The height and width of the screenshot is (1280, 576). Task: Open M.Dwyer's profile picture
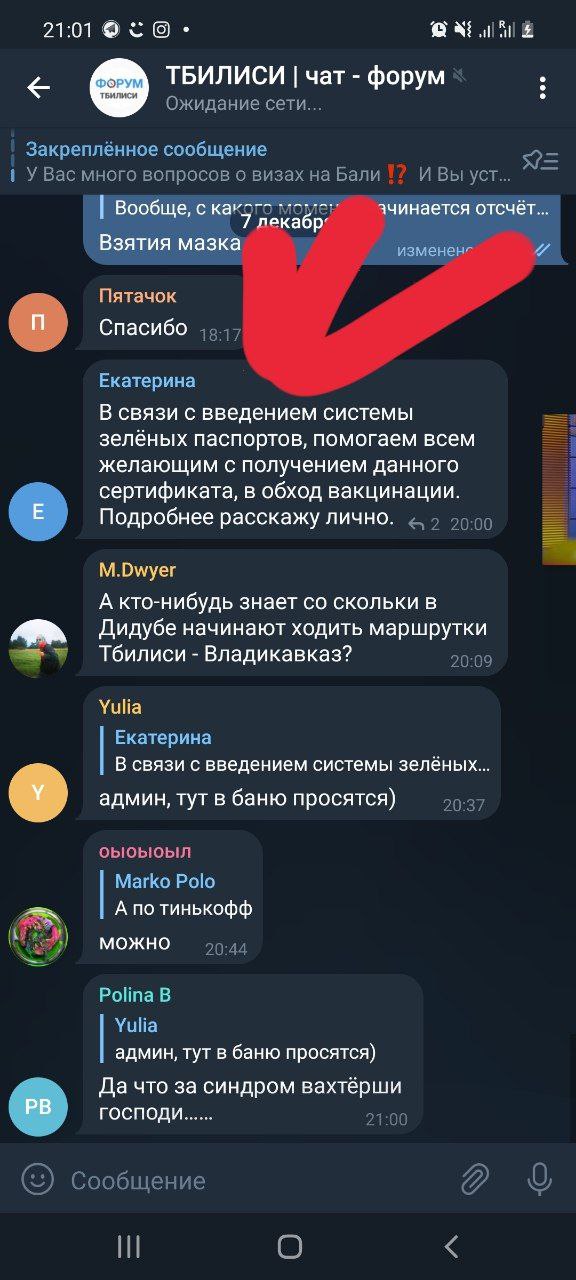(x=38, y=648)
